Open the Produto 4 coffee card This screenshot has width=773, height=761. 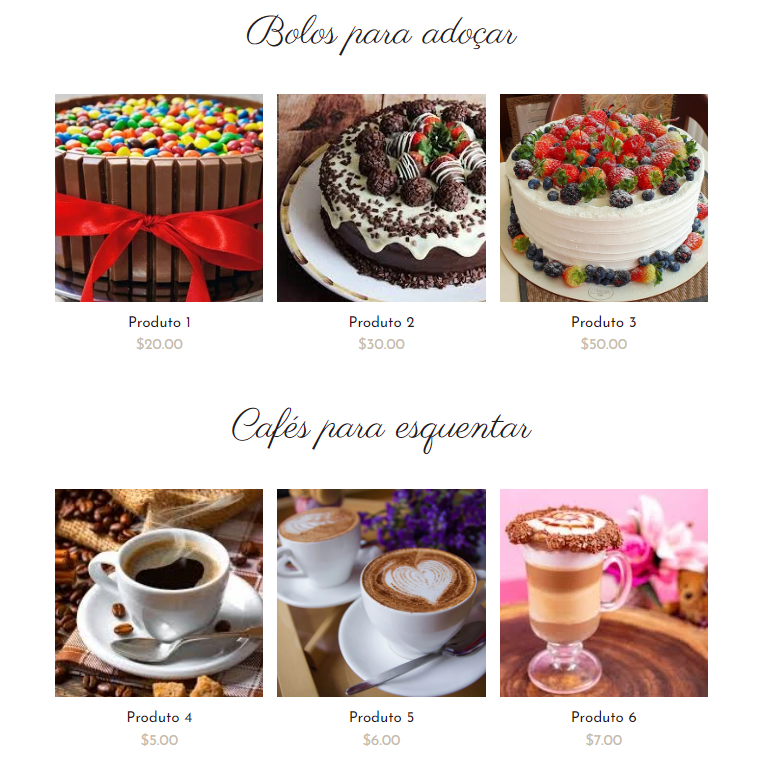coord(159,593)
